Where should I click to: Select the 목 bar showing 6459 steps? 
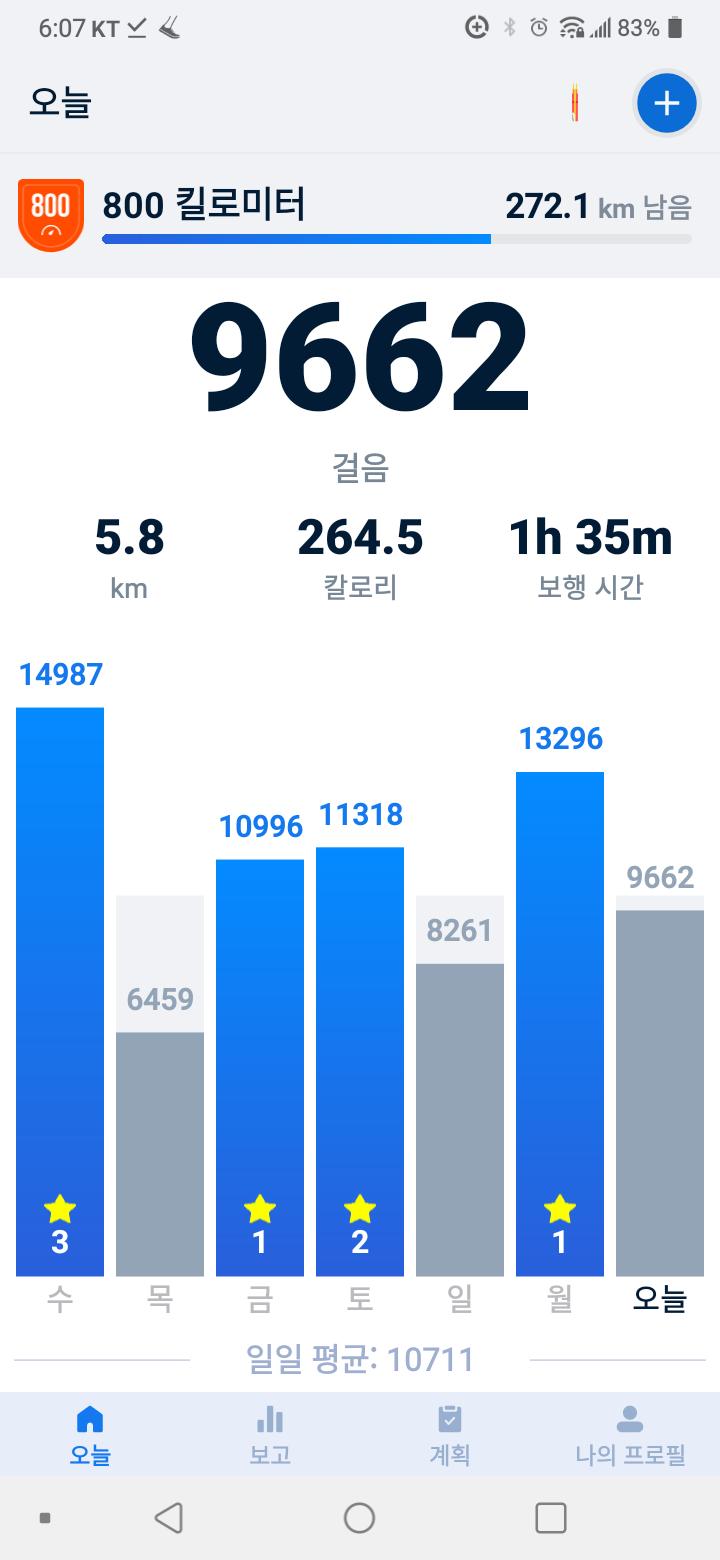click(x=160, y=1150)
